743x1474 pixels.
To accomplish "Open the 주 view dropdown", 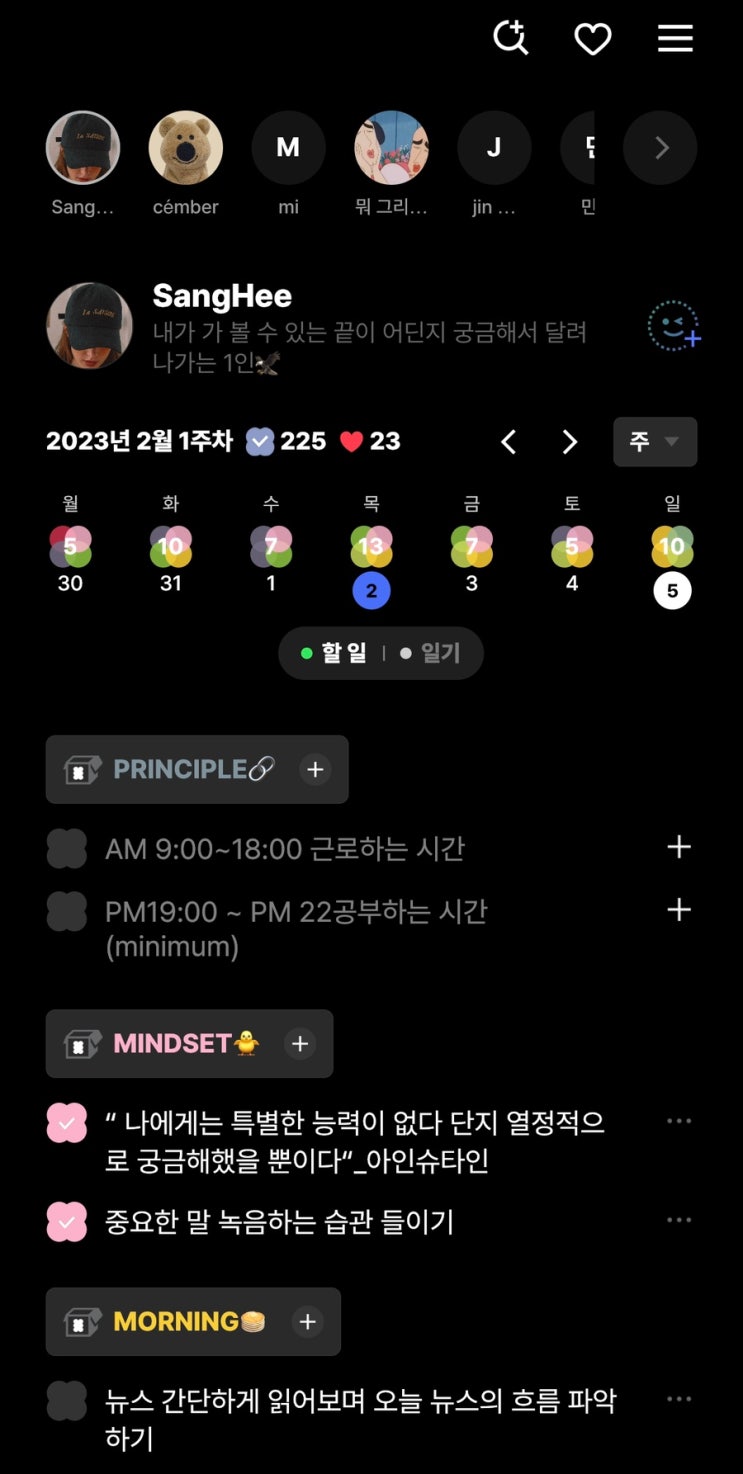I will pyautogui.click(x=655, y=442).
